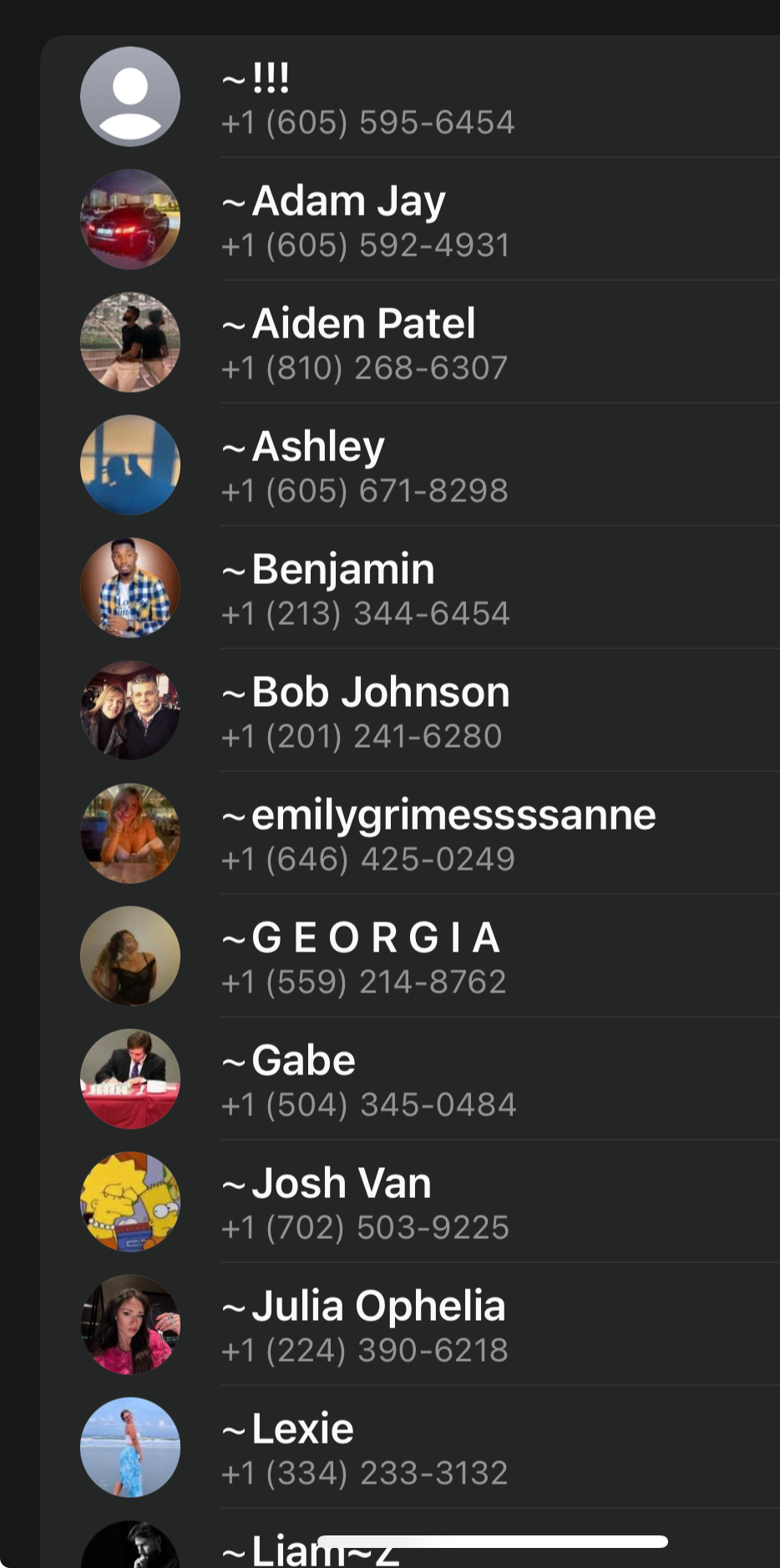Open Adam Jay's contact row

pyautogui.click(x=410, y=220)
